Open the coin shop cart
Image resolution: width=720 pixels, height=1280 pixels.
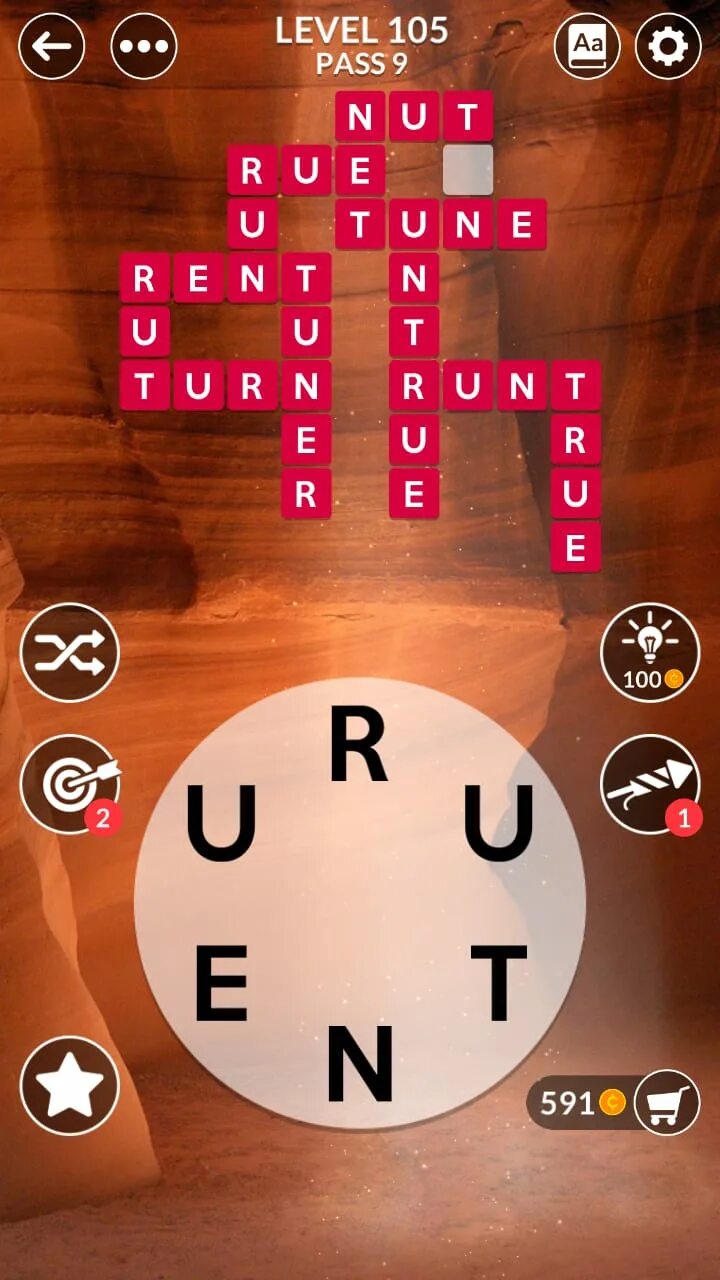[x=667, y=1102]
